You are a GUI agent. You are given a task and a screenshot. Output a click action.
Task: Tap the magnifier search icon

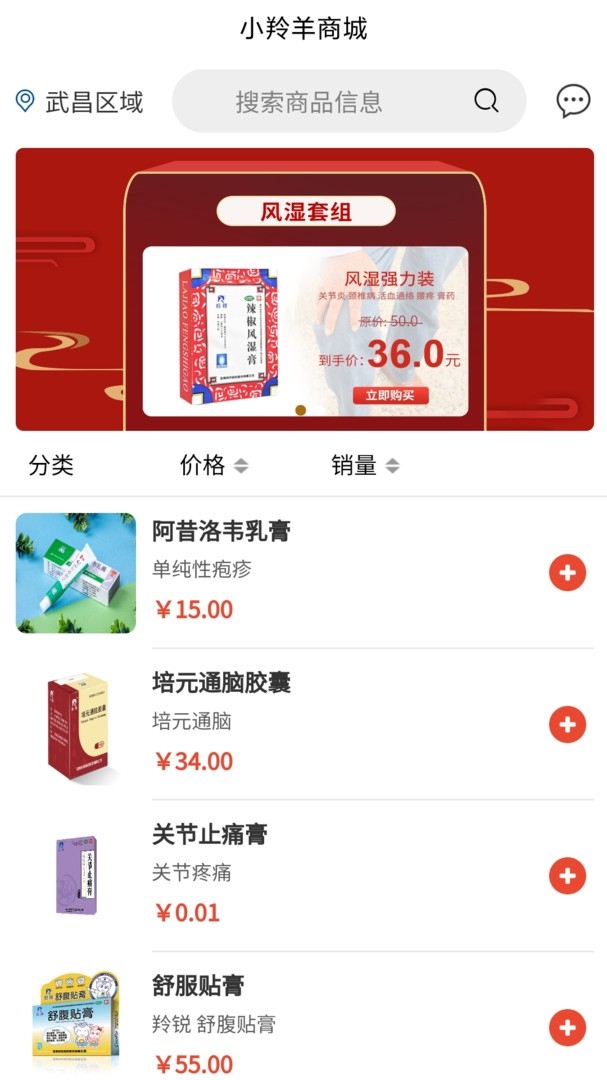pos(486,101)
